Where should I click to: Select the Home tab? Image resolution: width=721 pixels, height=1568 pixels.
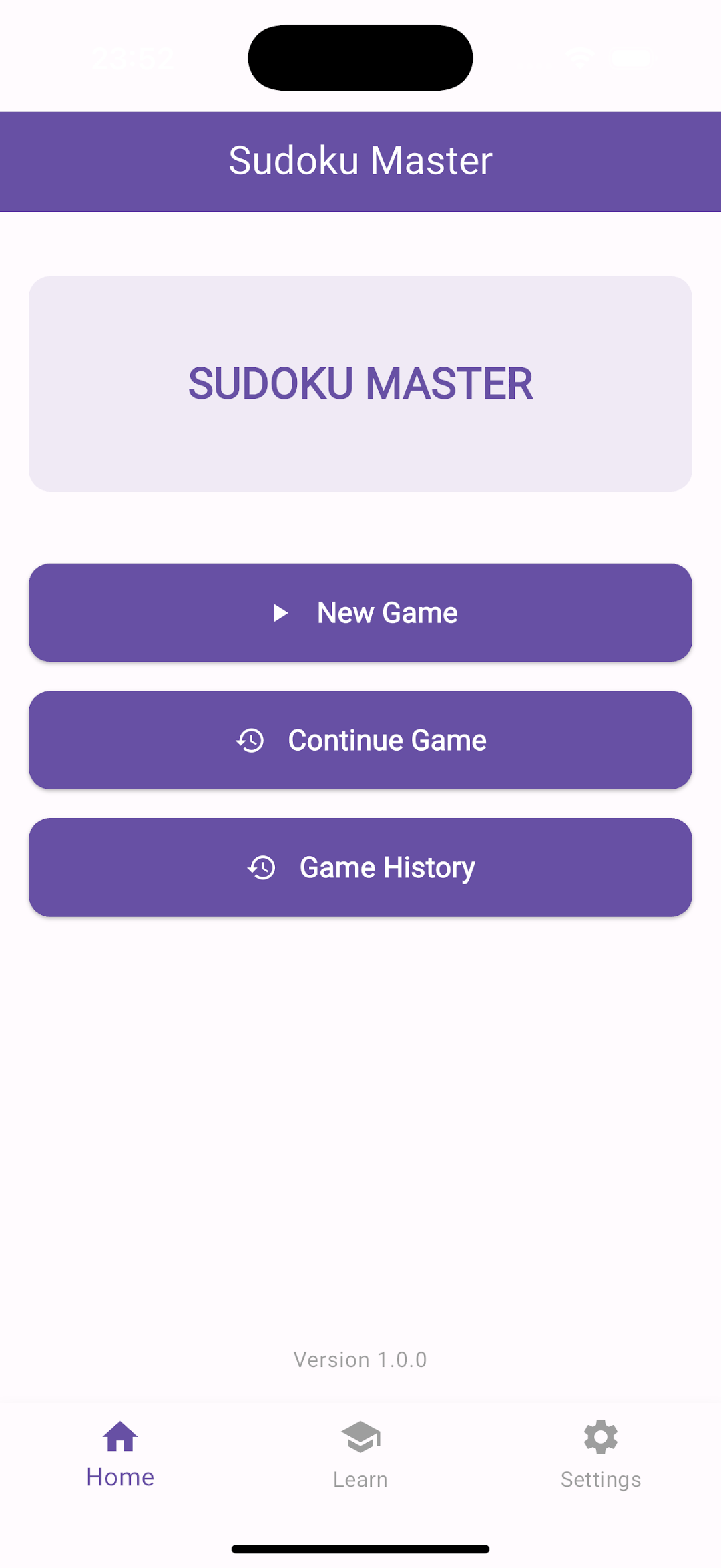120,1455
